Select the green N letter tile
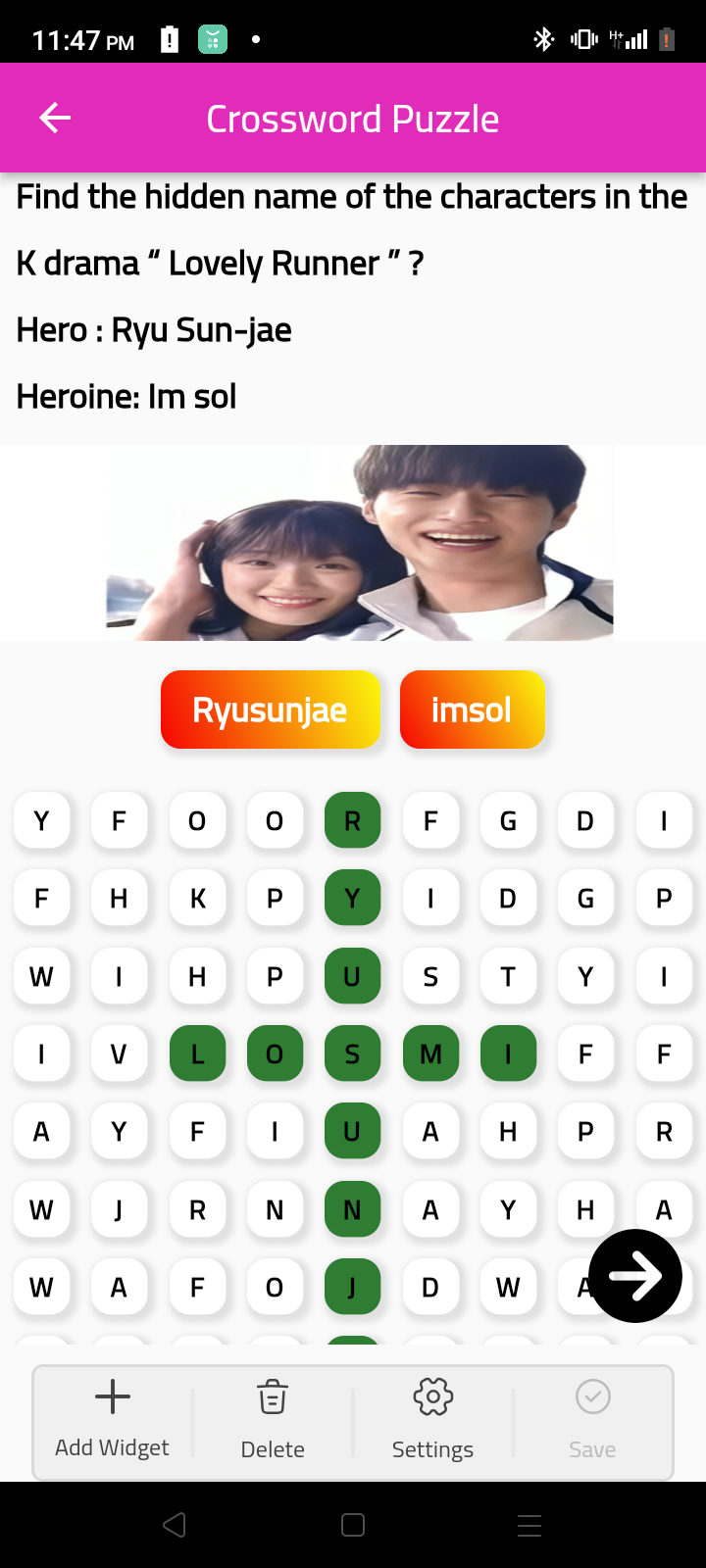Viewport: 706px width, 1568px height. [352, 1209]
